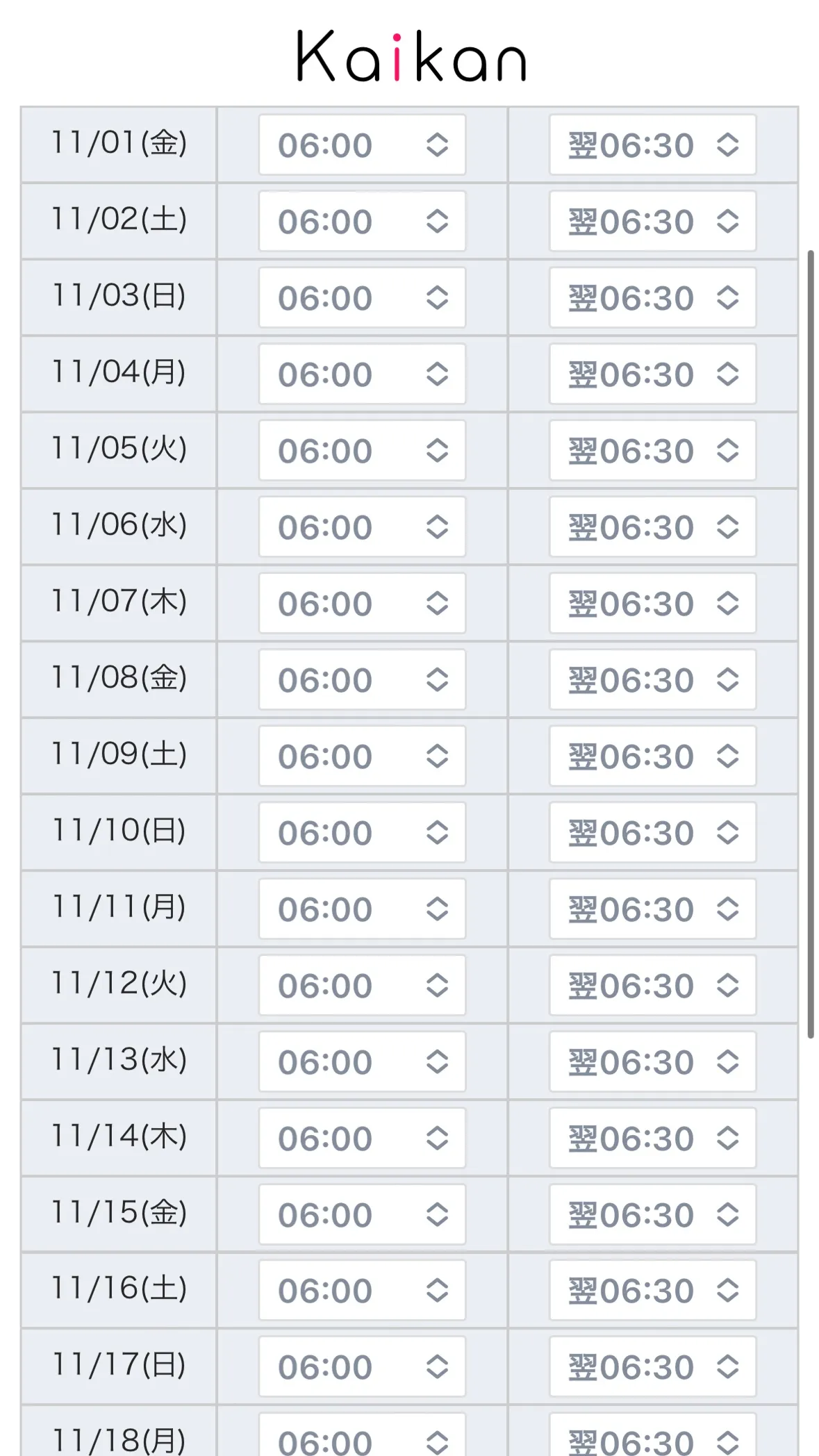
Task: Open the end time picker for 11/08(金)
Action: [x=652, y=680]
